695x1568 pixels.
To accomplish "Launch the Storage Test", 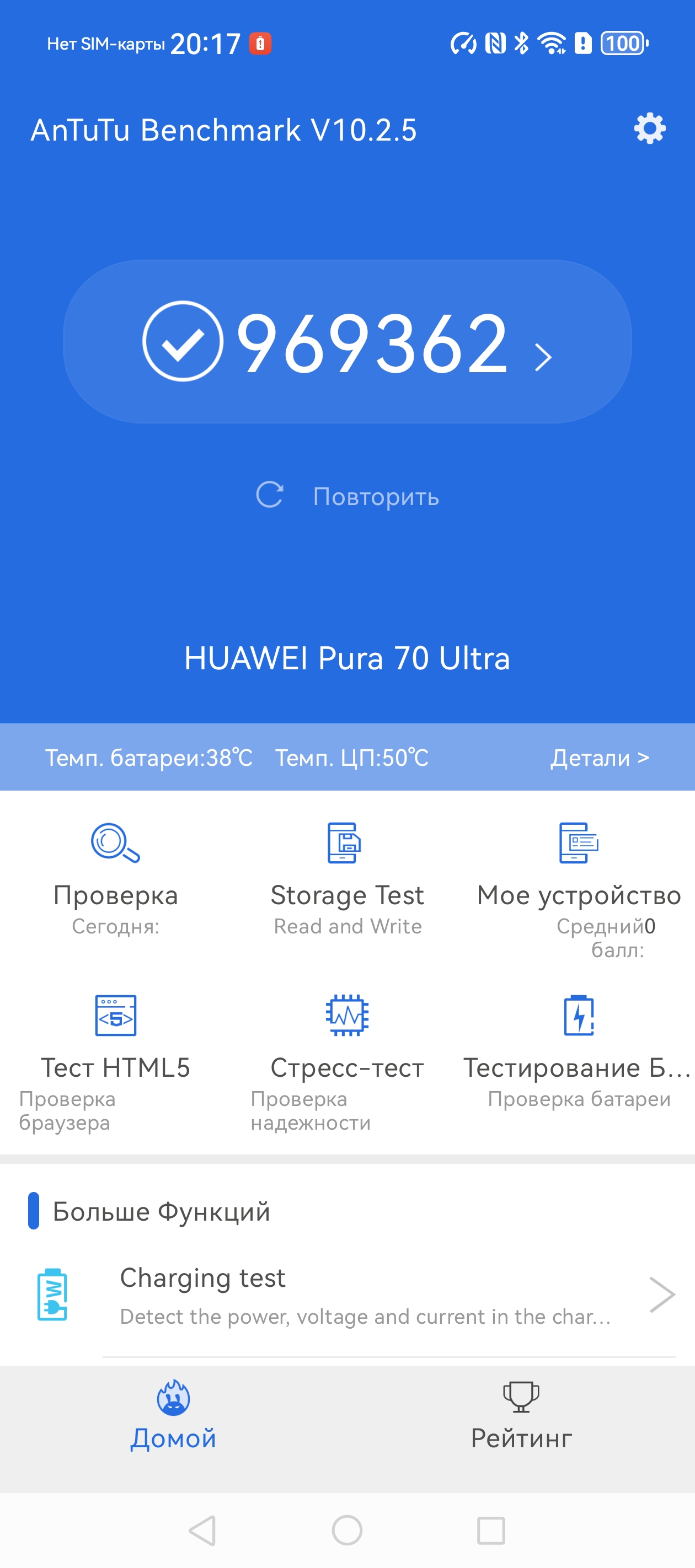I will point(347,877).
